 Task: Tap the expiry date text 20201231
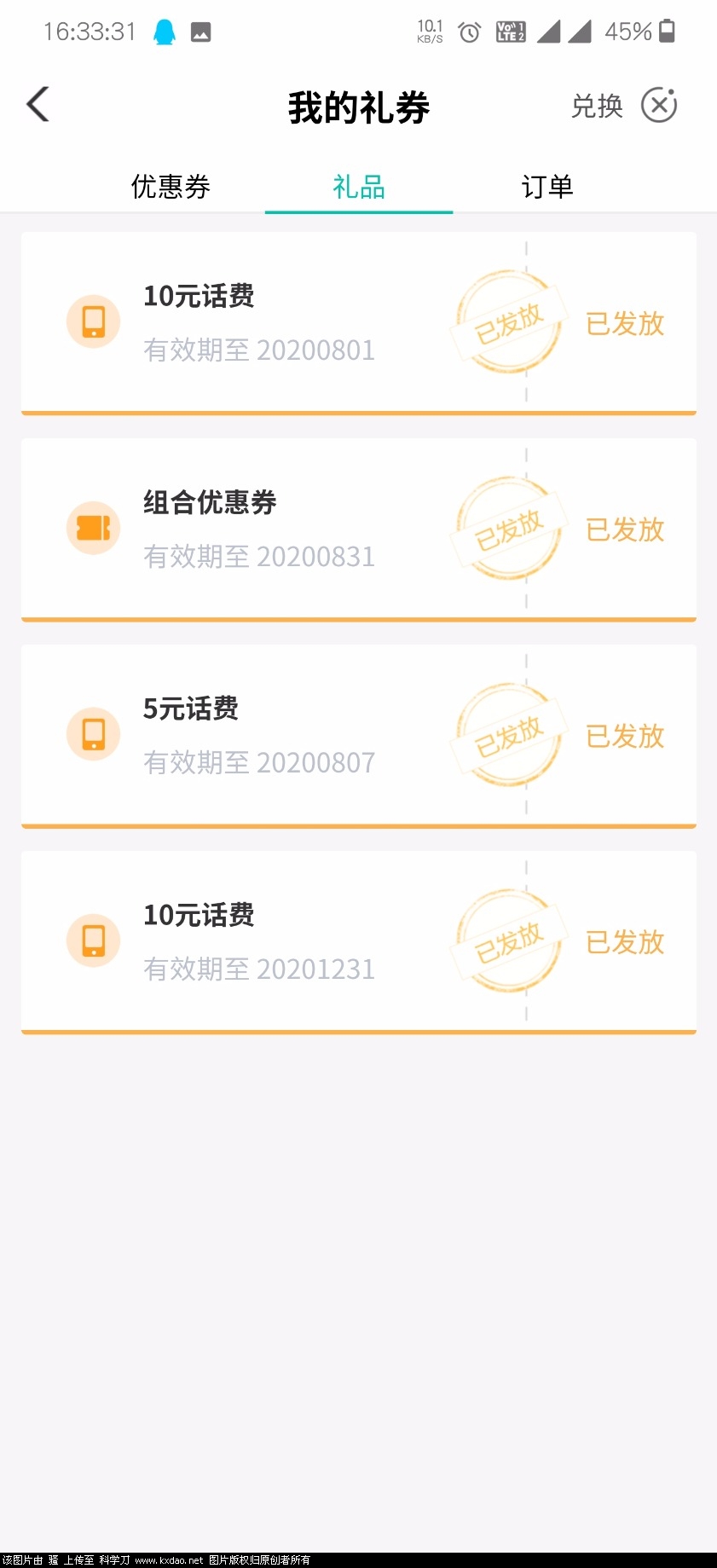(315, 968)
